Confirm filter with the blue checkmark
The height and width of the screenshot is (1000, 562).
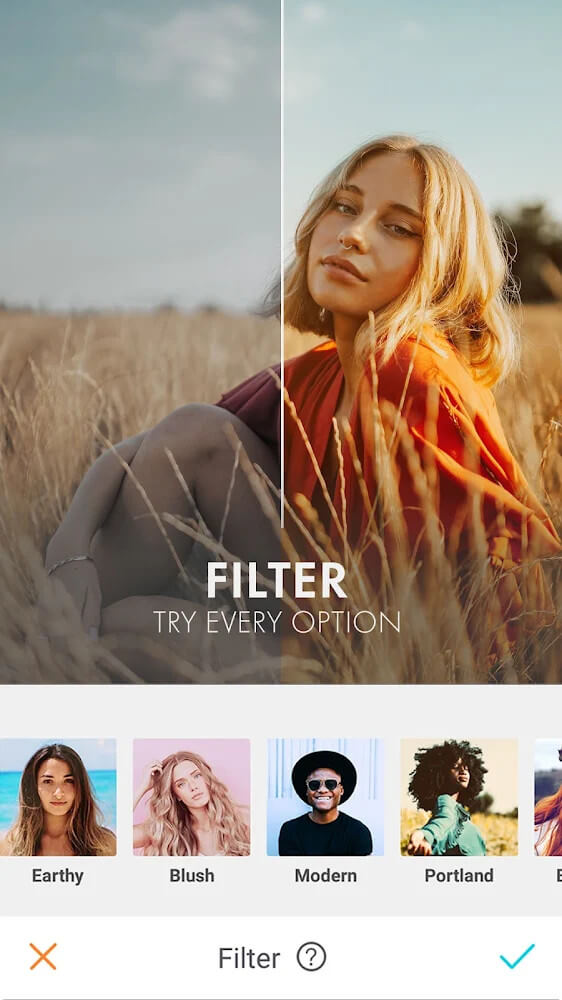[x=517, y=957]
